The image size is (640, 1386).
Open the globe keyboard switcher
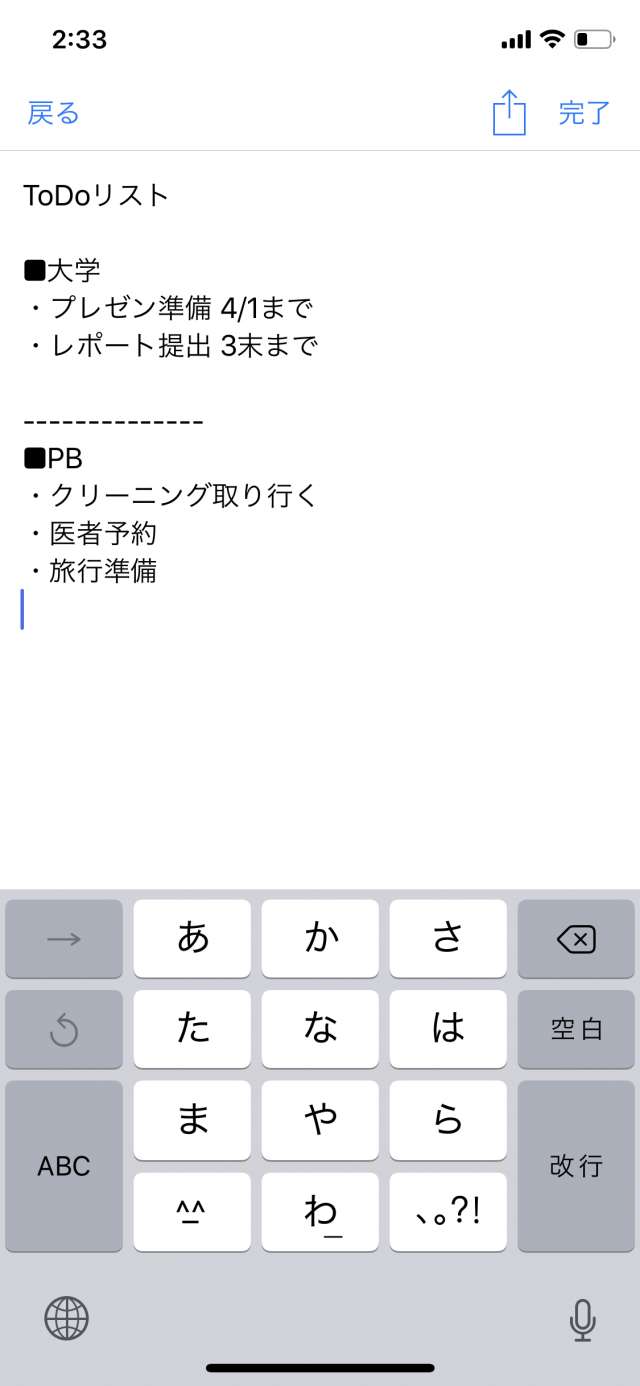67,1318
